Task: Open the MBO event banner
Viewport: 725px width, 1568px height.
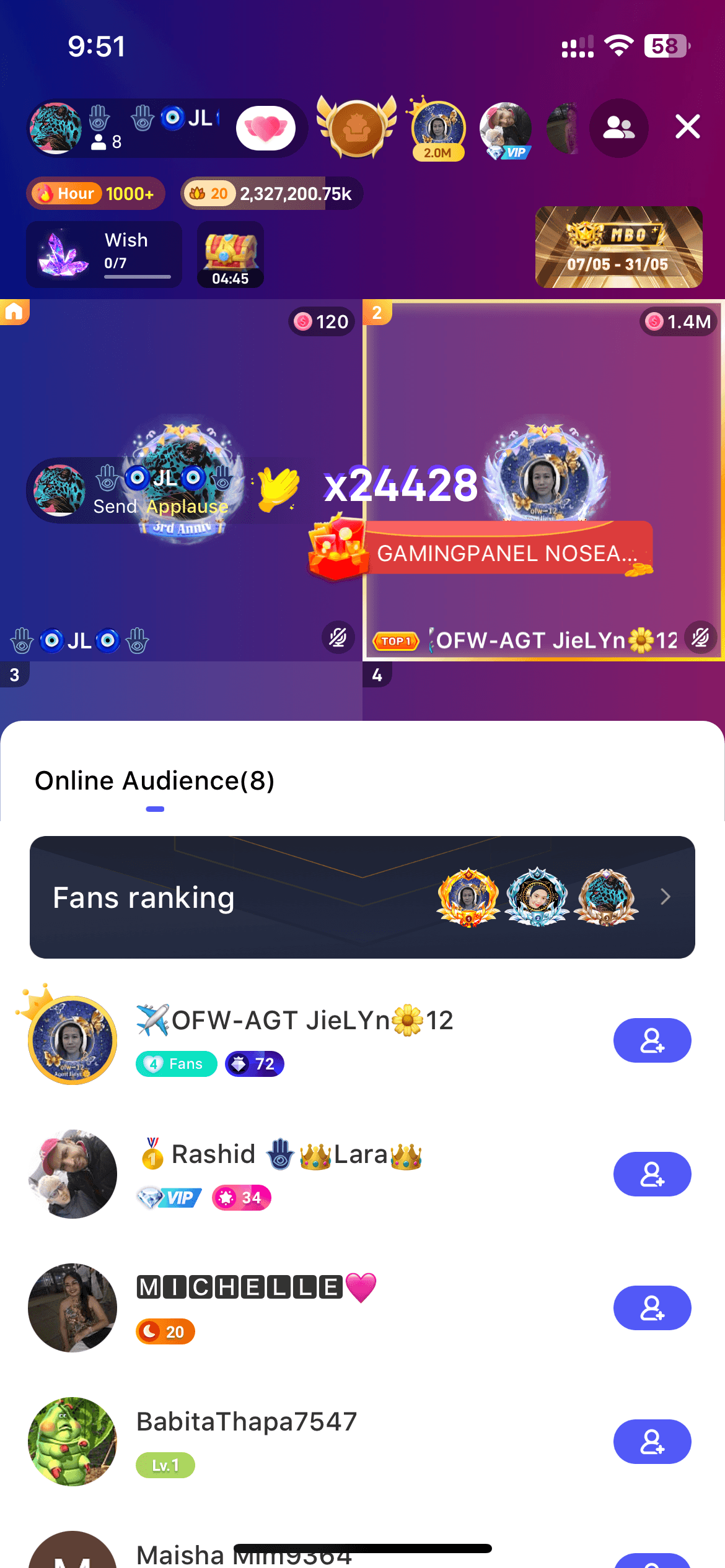Action: (618, 247)
